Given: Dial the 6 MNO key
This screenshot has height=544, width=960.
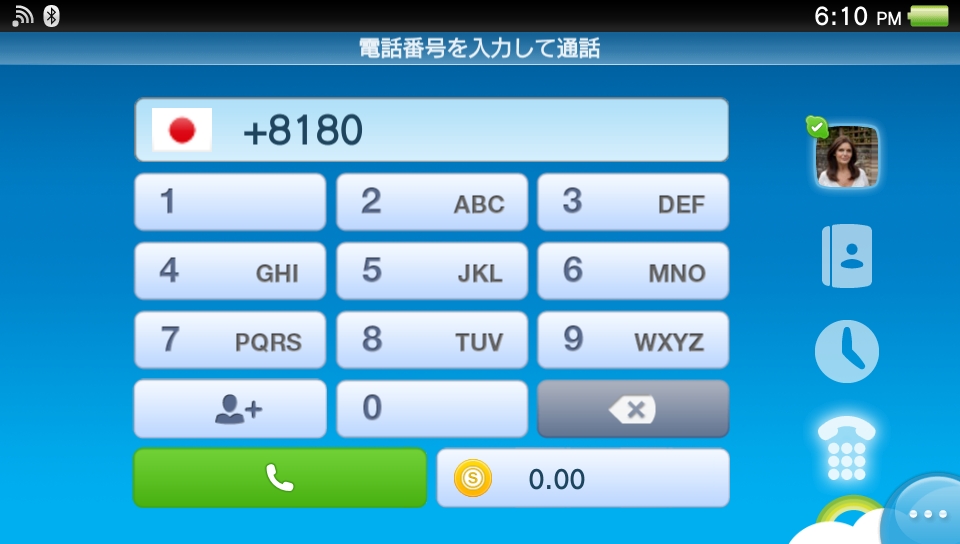Looking at the screenshot, I should [633, 270].
